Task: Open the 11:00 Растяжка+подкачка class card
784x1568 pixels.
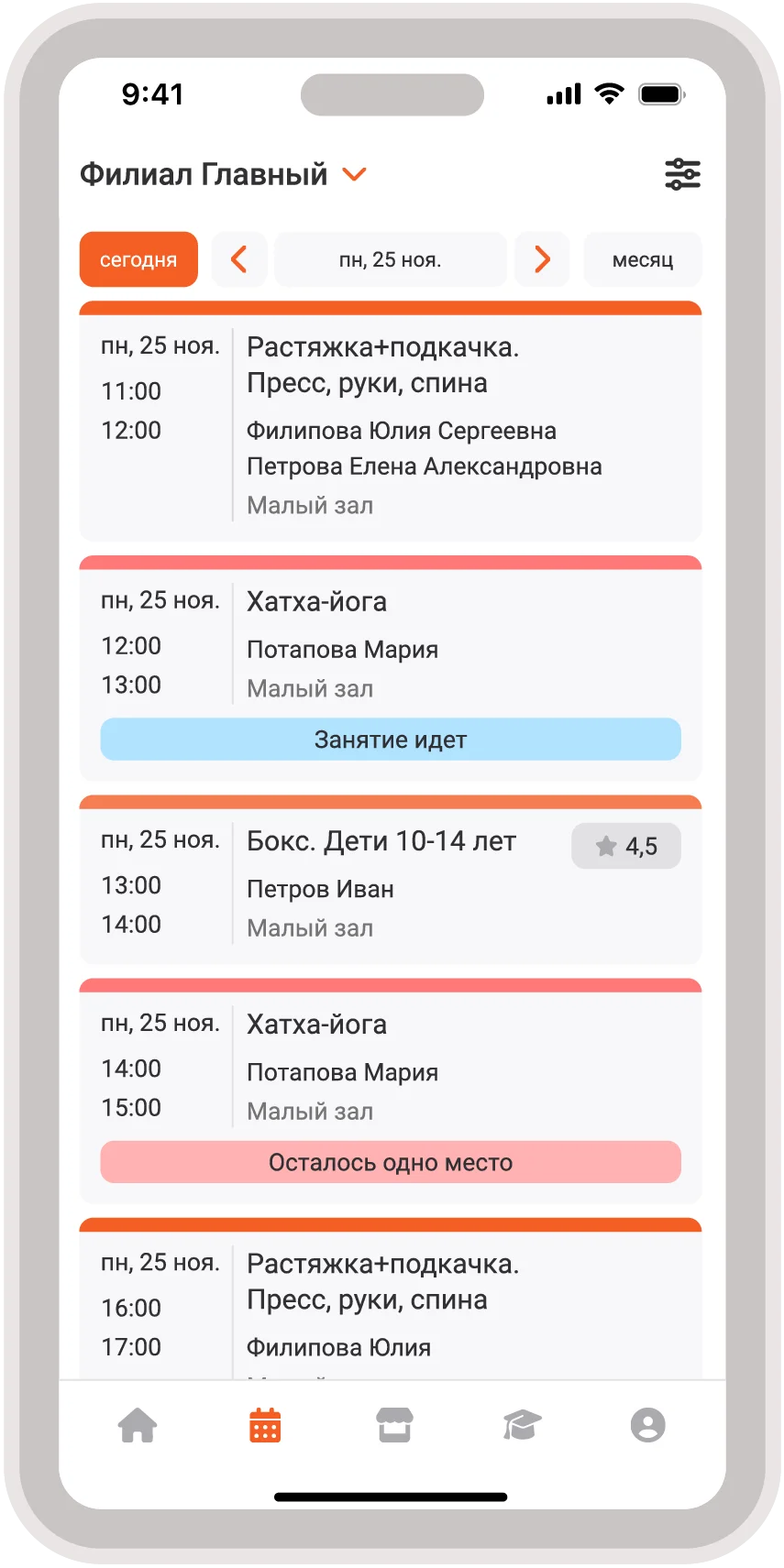Action: pyautogui.click(x=391, y=422)
